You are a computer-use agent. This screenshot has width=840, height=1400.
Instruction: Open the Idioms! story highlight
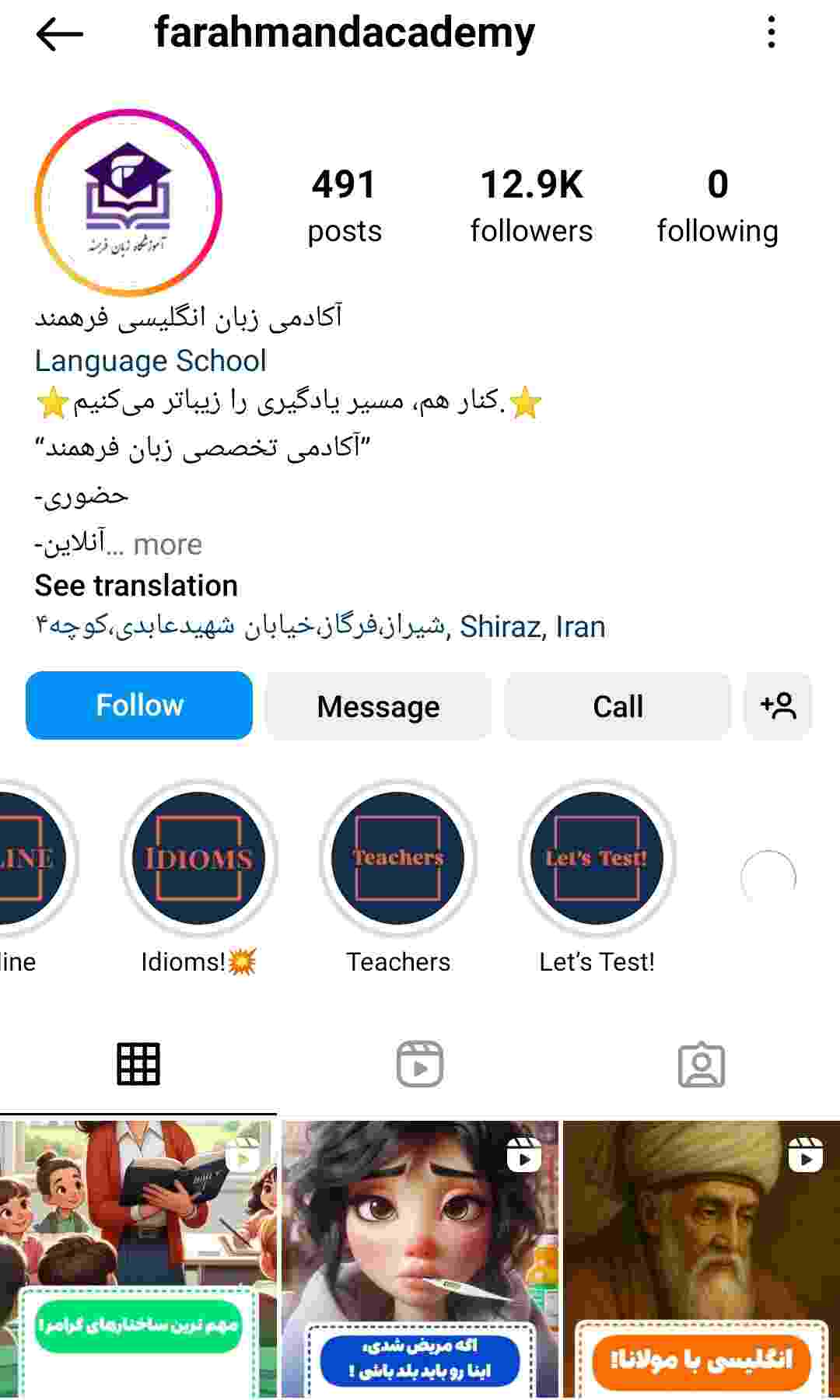199,859
